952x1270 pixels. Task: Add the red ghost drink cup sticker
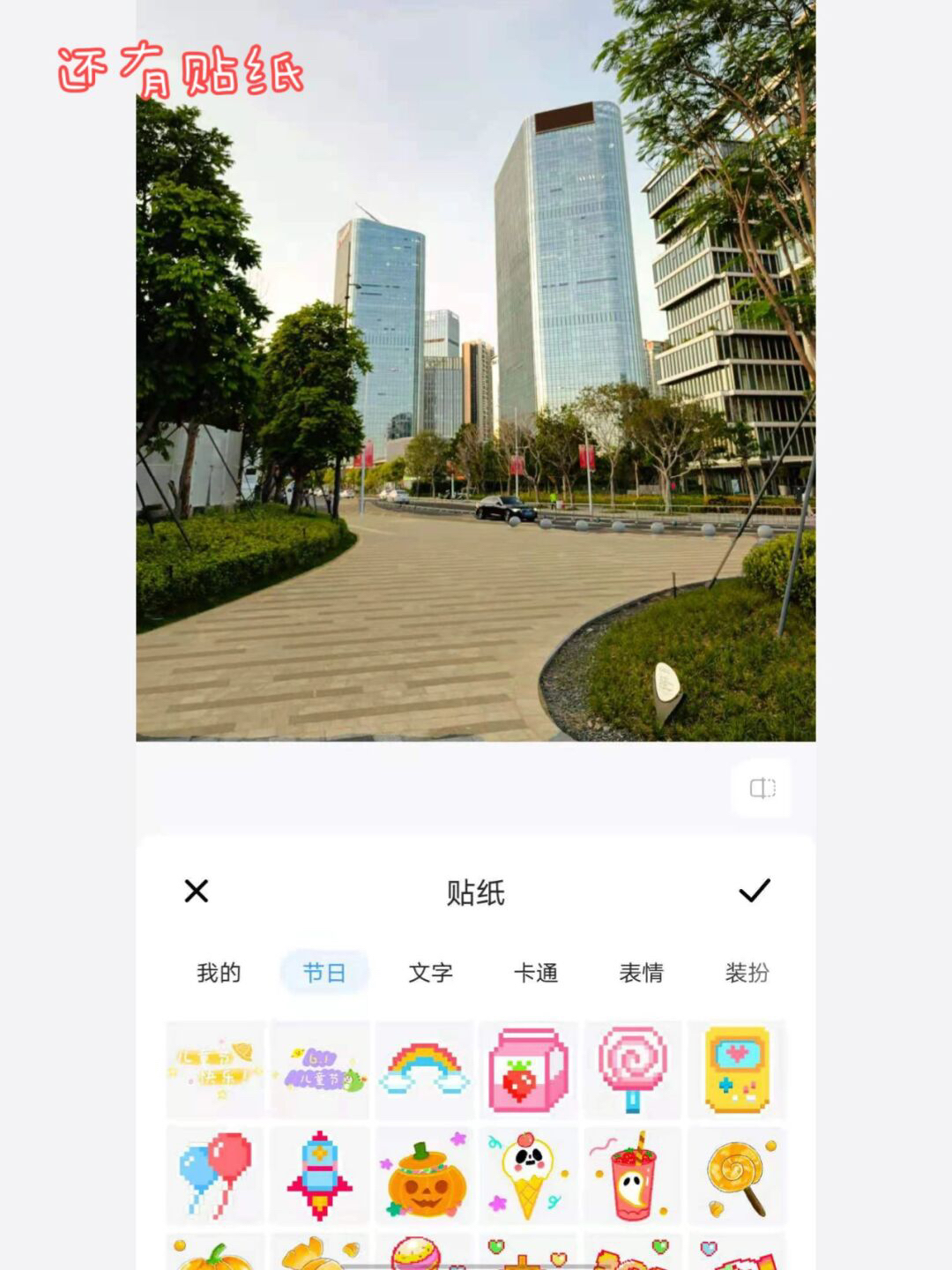point(633,1175)
